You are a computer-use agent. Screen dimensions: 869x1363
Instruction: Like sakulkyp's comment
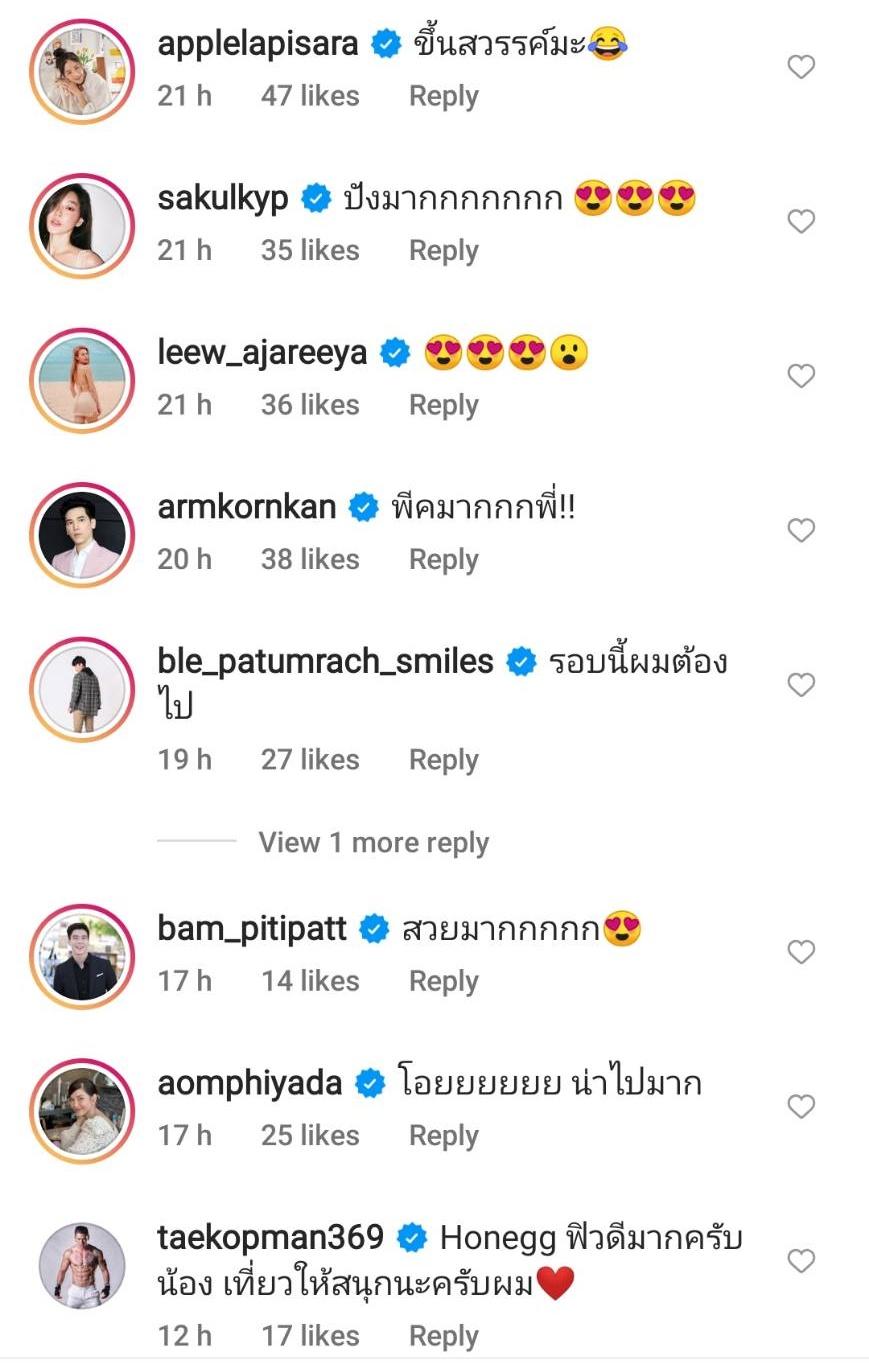point(801,221)
